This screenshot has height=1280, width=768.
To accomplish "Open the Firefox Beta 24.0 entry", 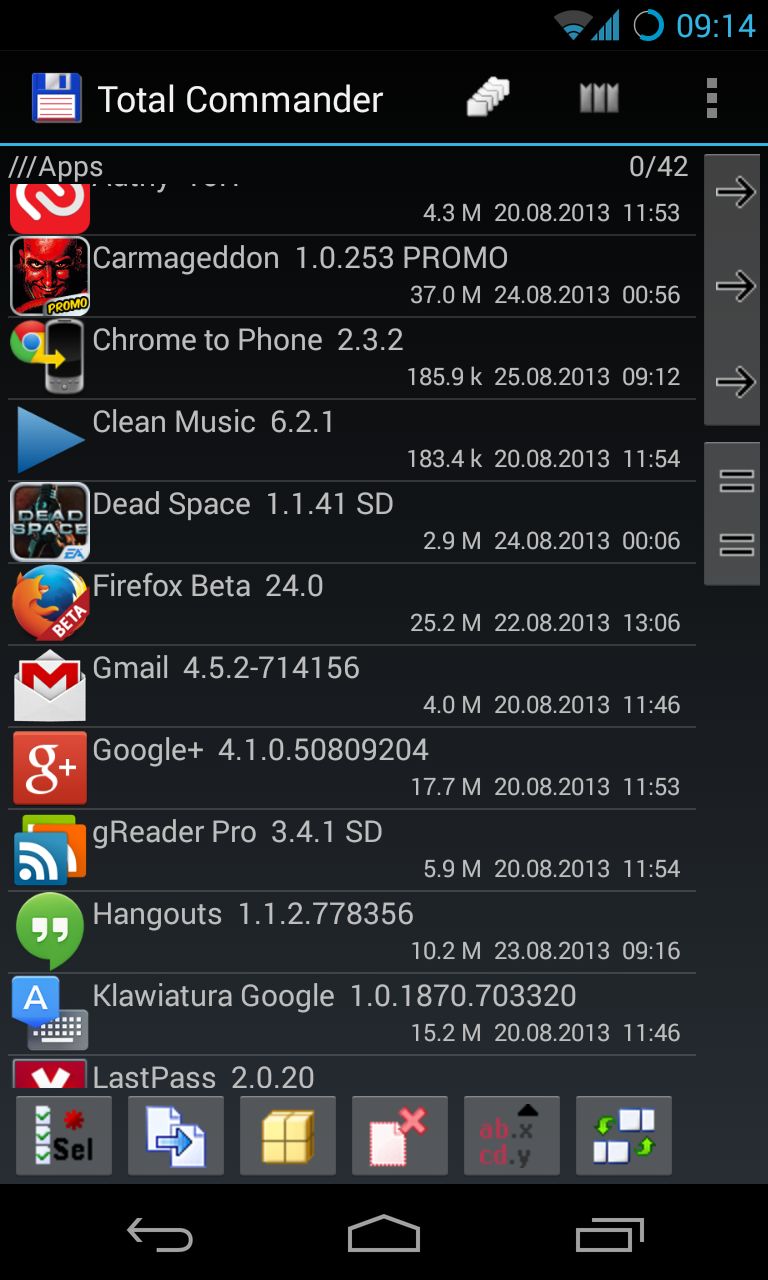I will pyautogui.click(x=348, y=604).
